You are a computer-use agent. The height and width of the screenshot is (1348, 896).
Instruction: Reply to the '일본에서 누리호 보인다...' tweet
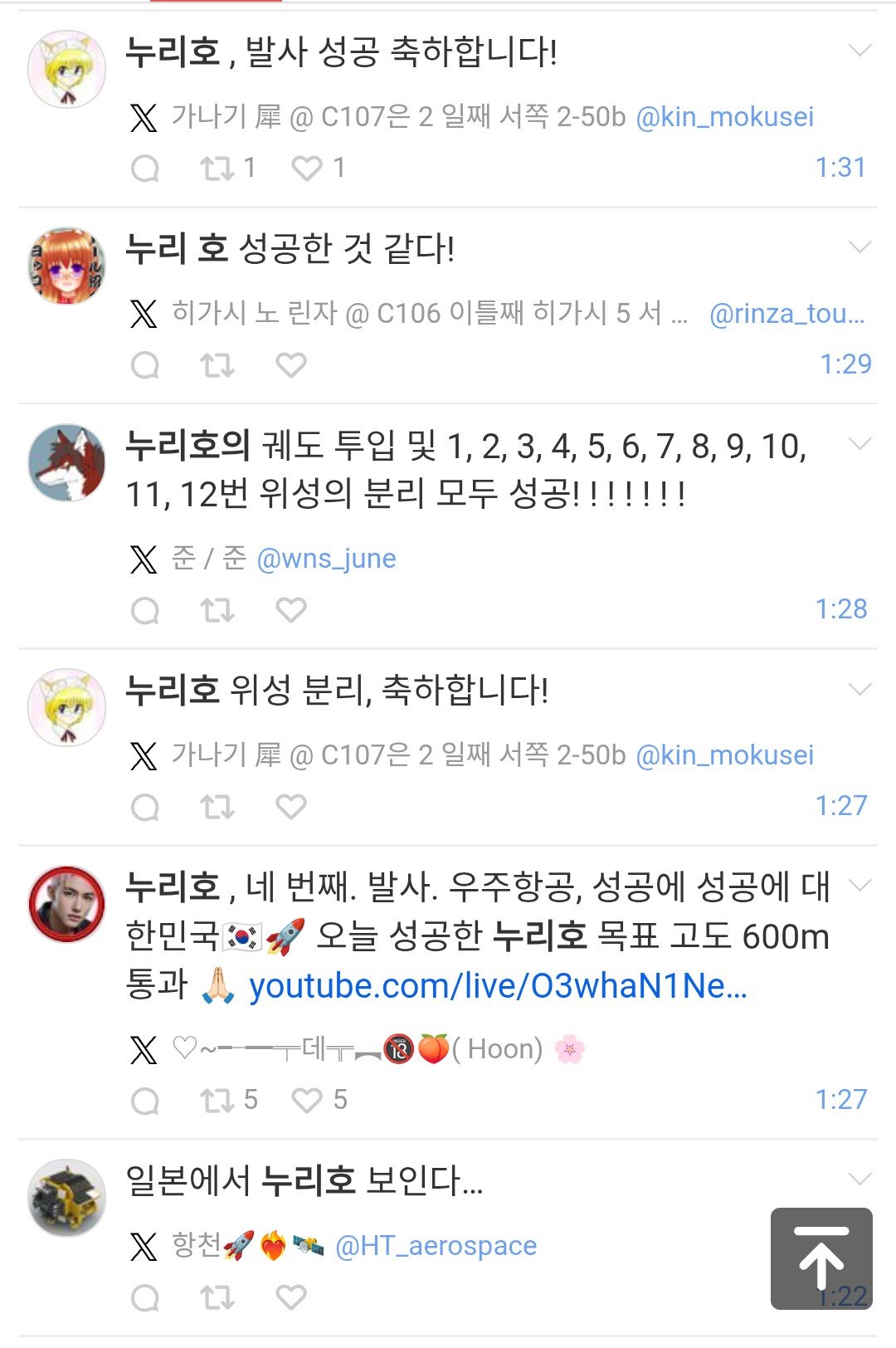coord(145,1297)
